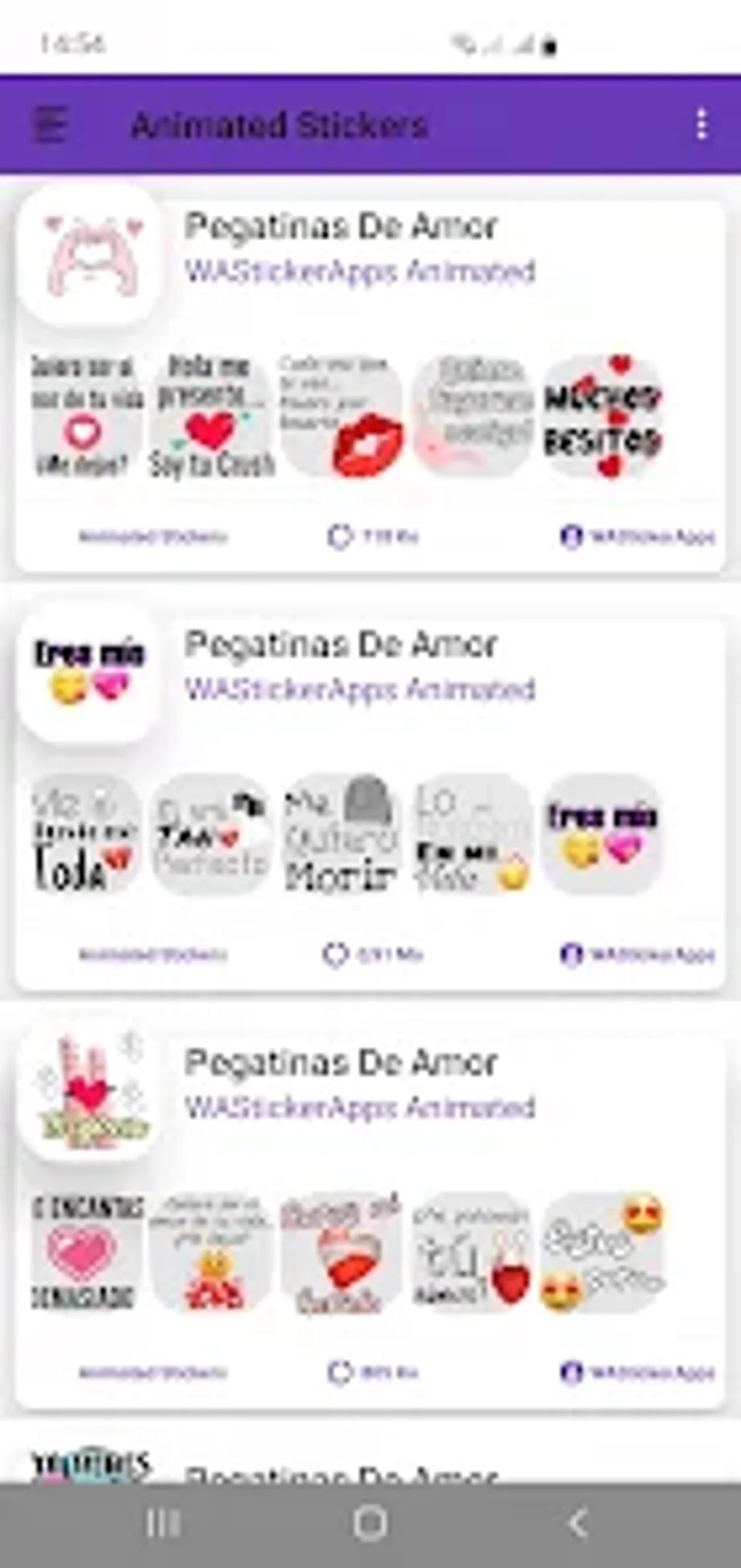The width and height of the screenshot is (741, 1568).
Task: Select the 'Me quiero morir' sticker preview
Action: coord(340,836)
